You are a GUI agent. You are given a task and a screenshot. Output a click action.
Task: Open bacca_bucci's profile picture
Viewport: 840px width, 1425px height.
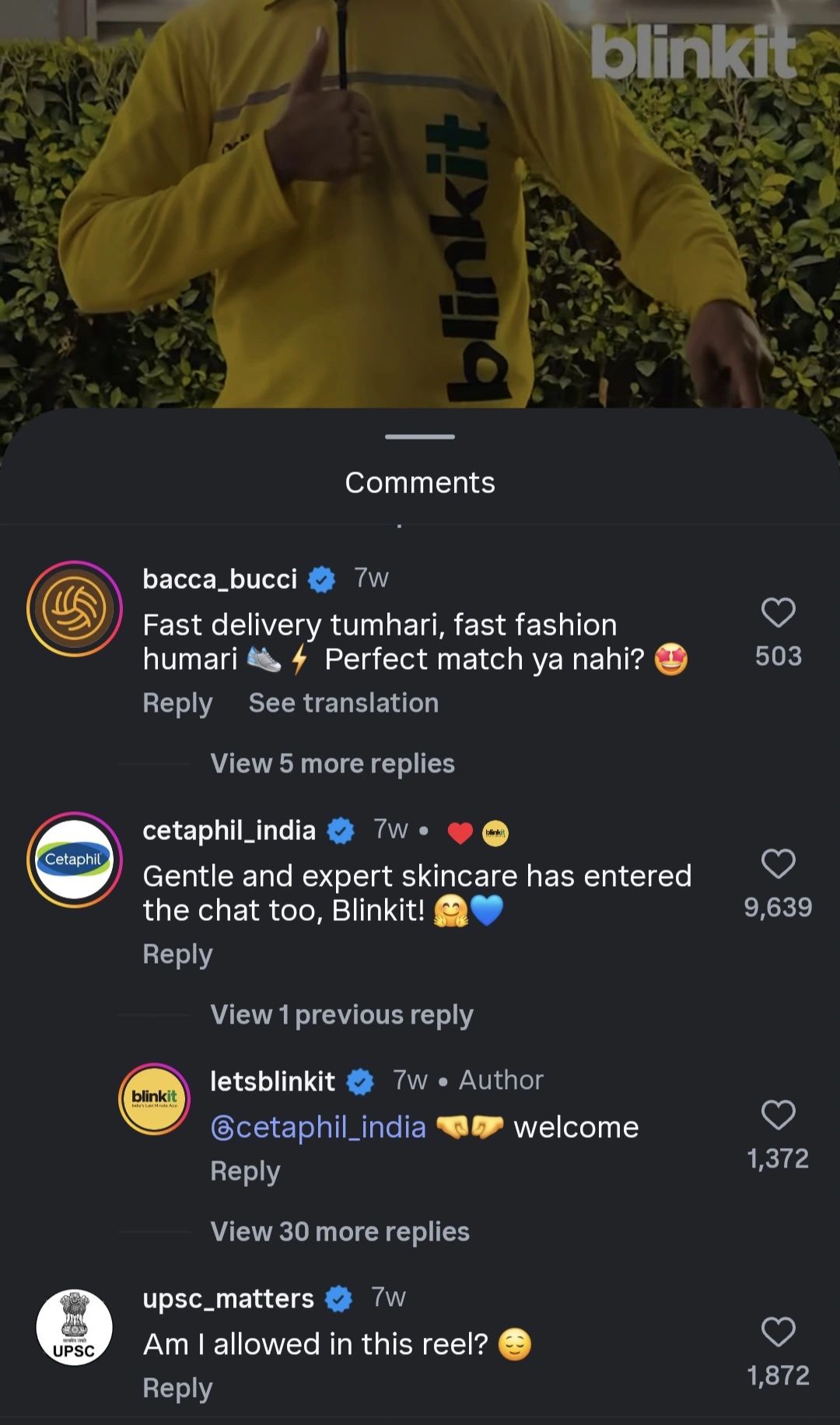tap(75, 609)
